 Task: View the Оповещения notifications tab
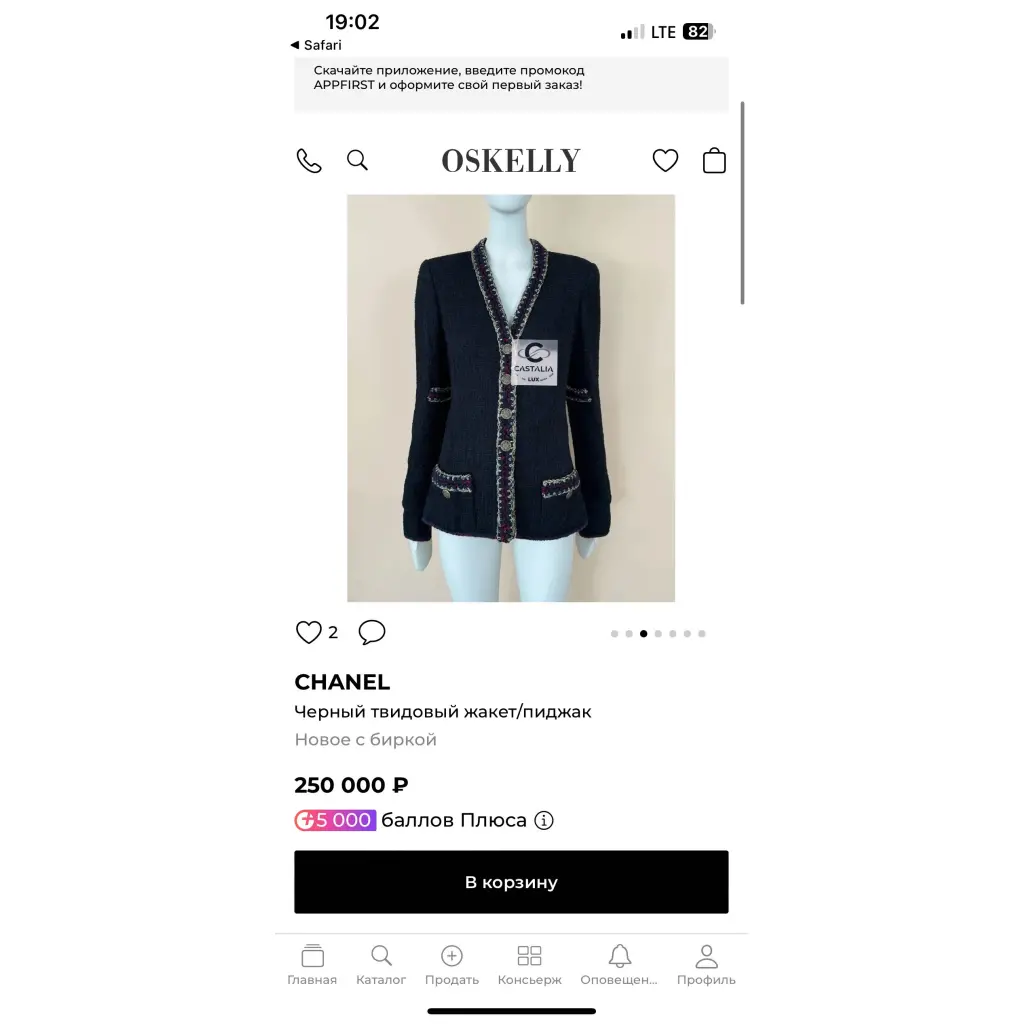619,965
